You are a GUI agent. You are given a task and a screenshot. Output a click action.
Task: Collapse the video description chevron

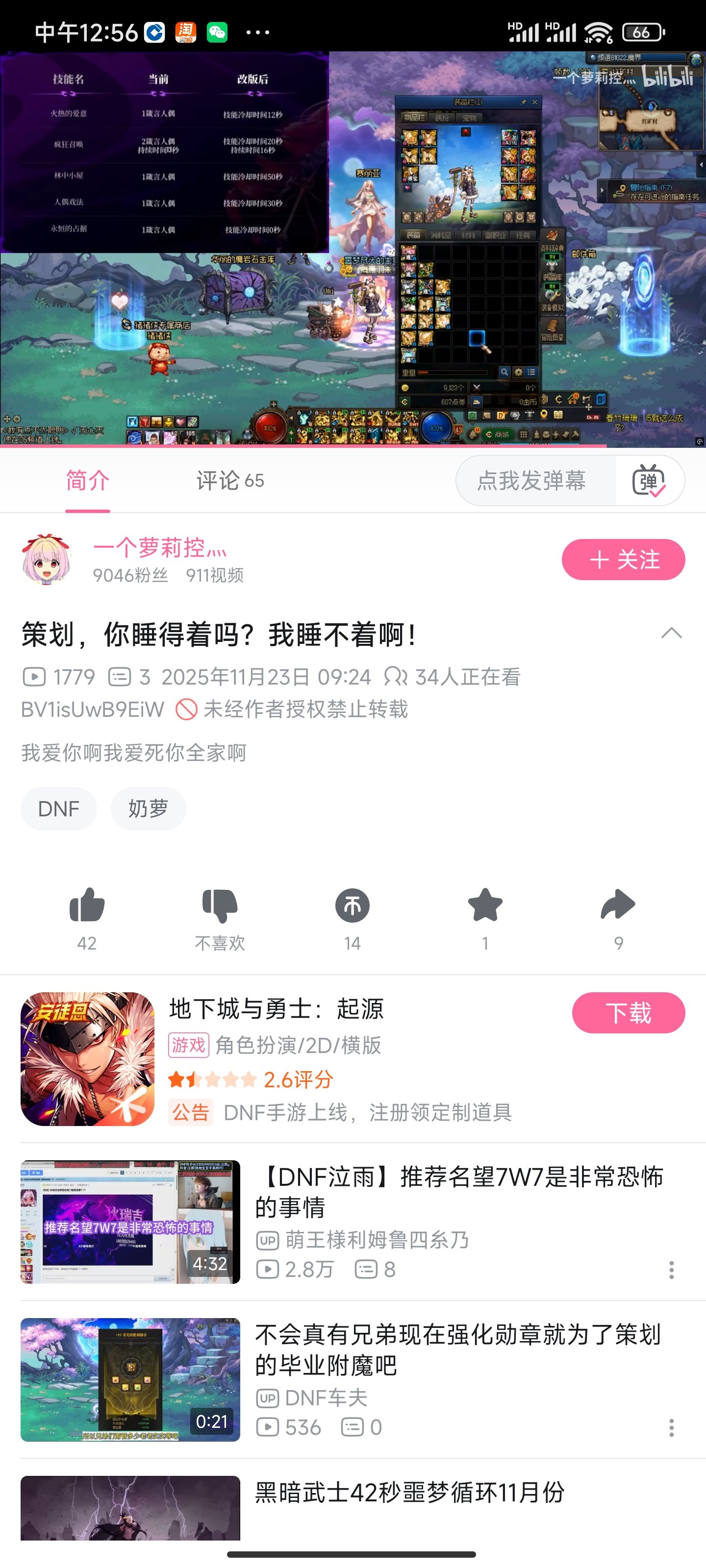[671, 633]
